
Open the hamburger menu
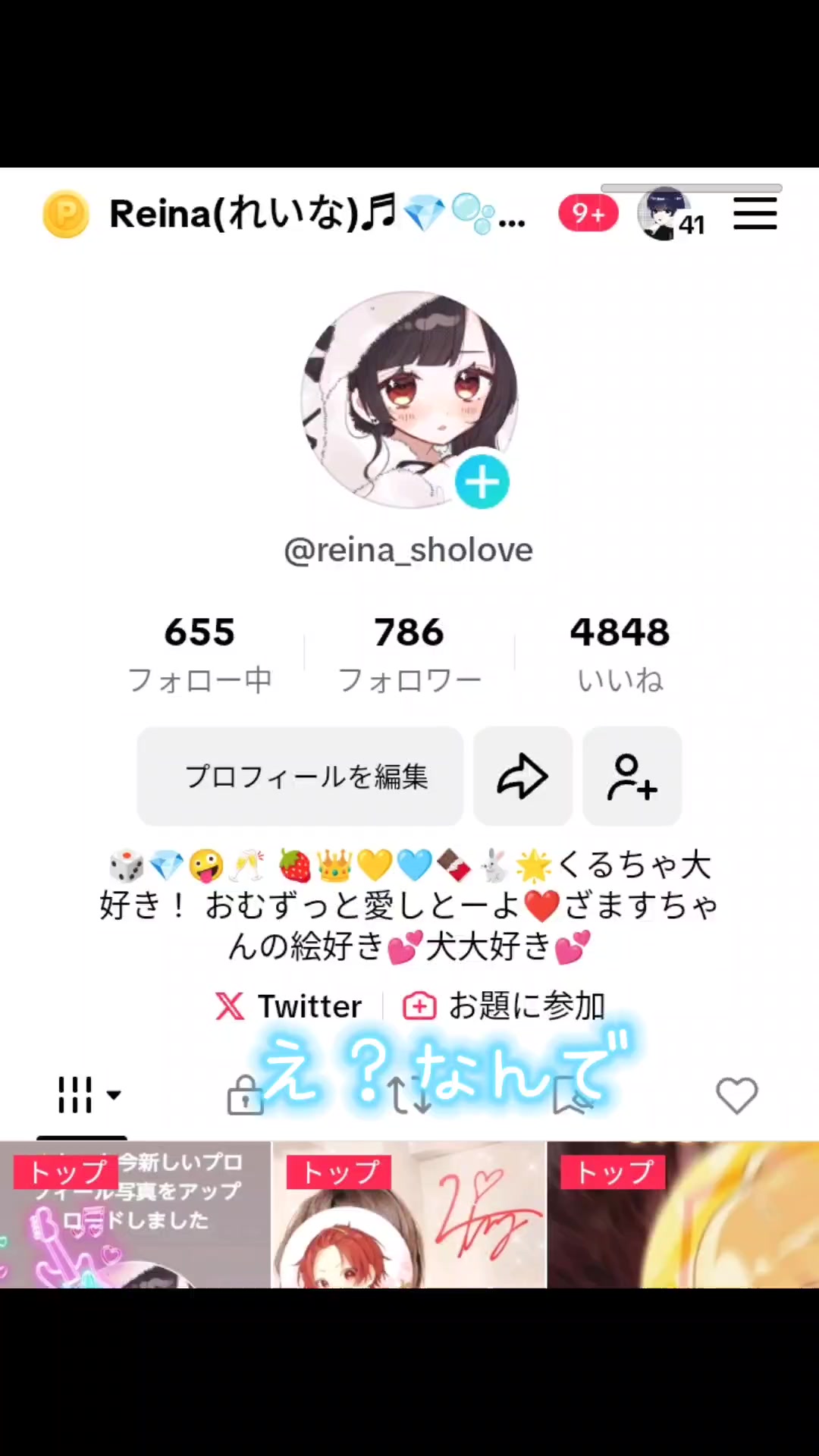[755, 214]
